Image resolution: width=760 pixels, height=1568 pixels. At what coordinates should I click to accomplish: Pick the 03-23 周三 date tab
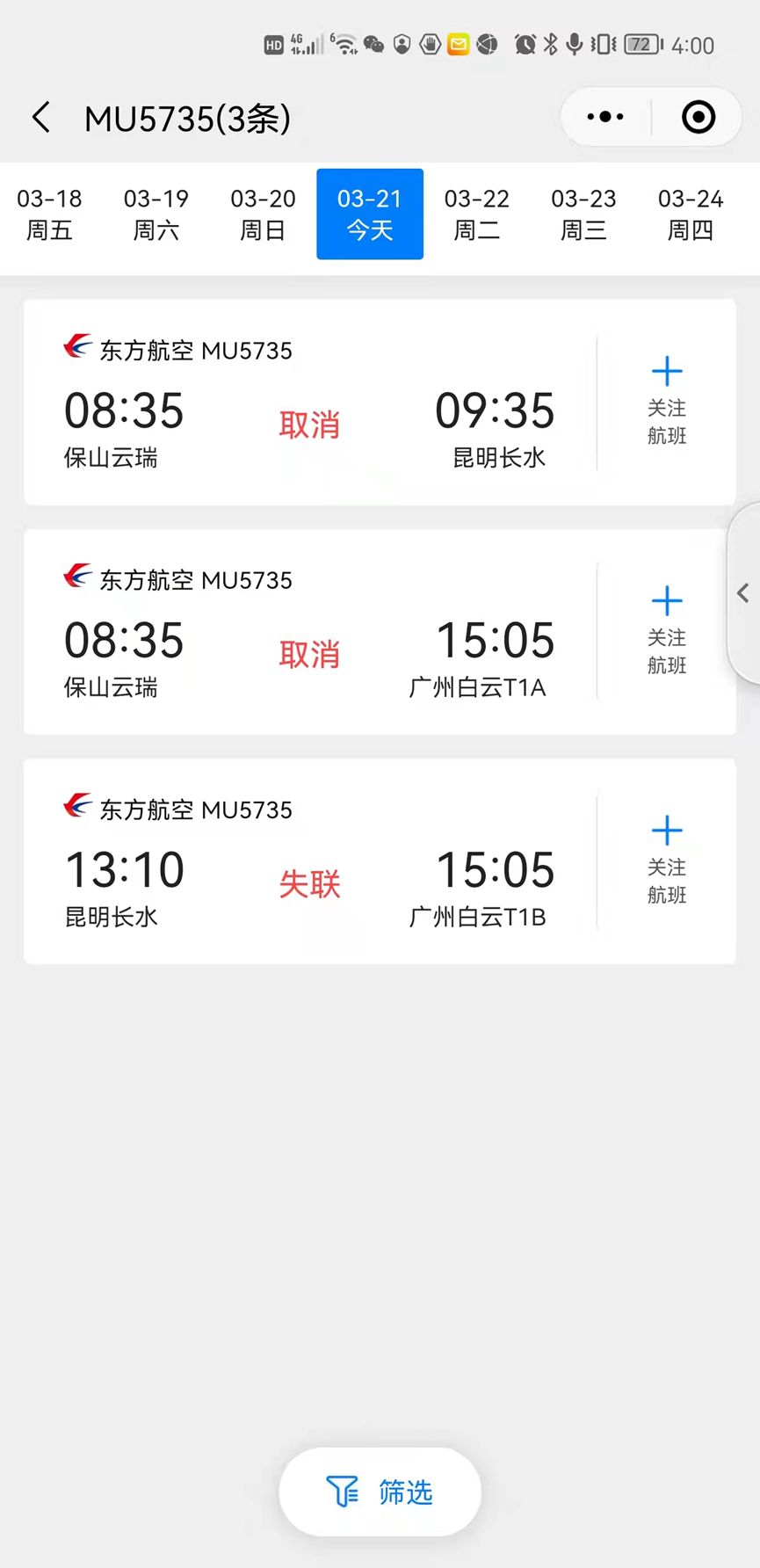tap(583, 214)
